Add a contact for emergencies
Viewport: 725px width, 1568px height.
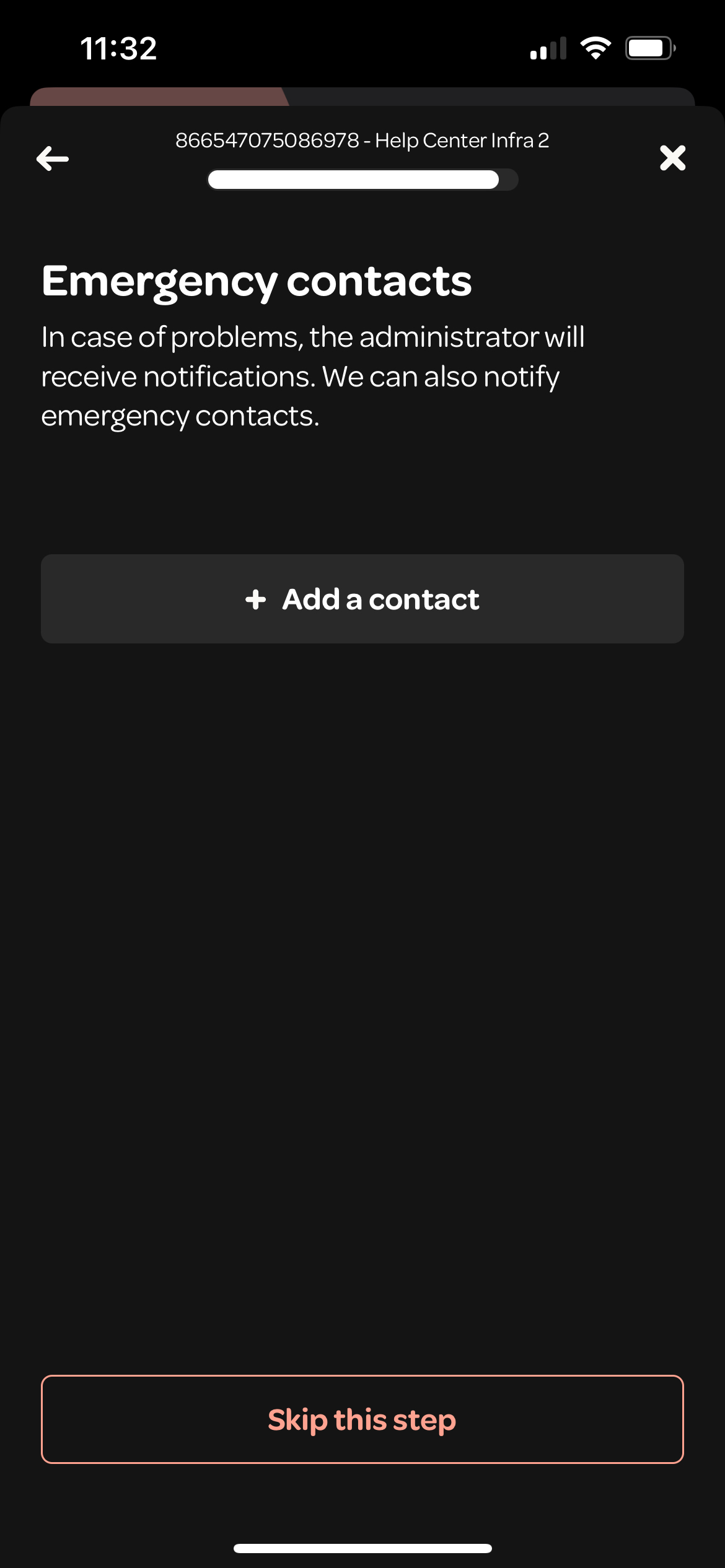click(362, 599)
